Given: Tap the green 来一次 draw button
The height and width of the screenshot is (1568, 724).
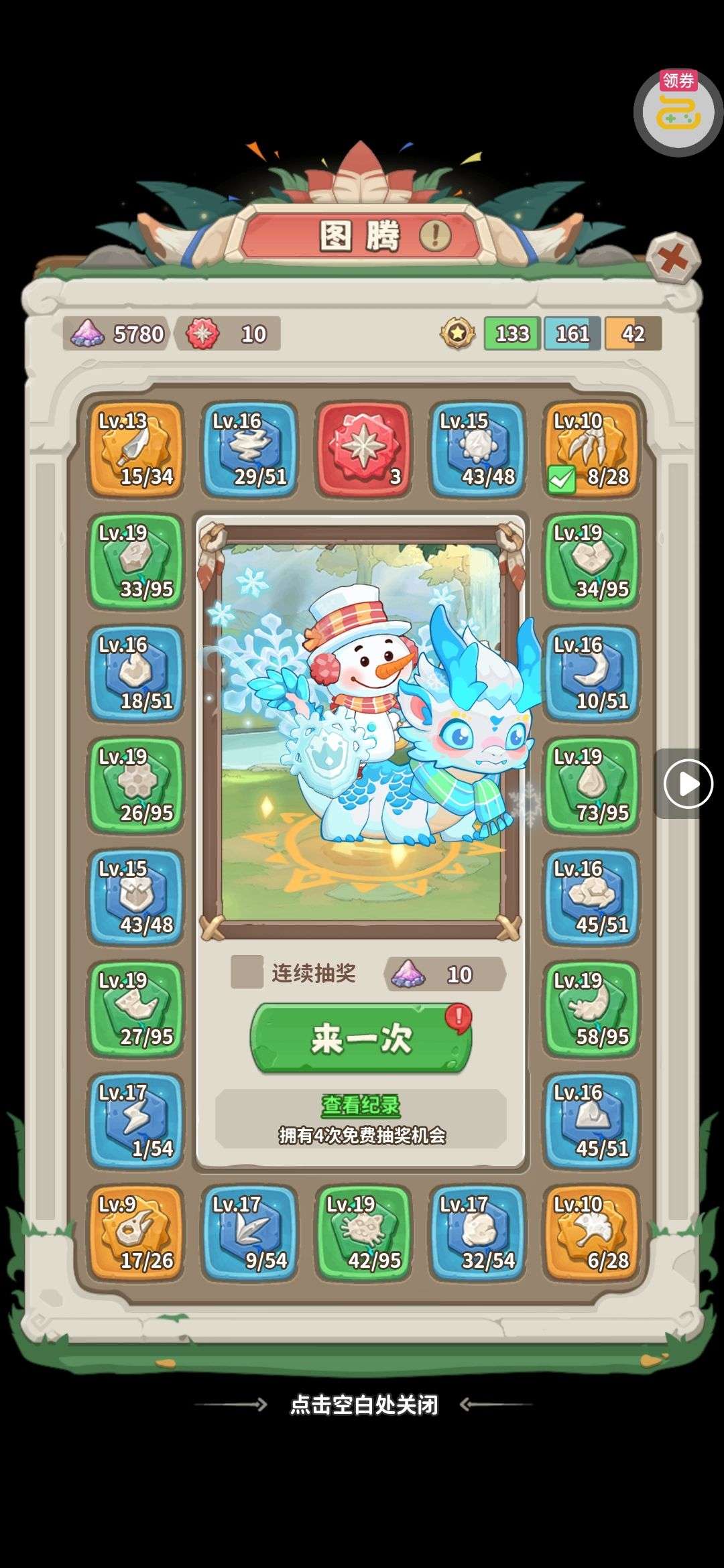Looking at the screenshot, I should coord(361,1038).
